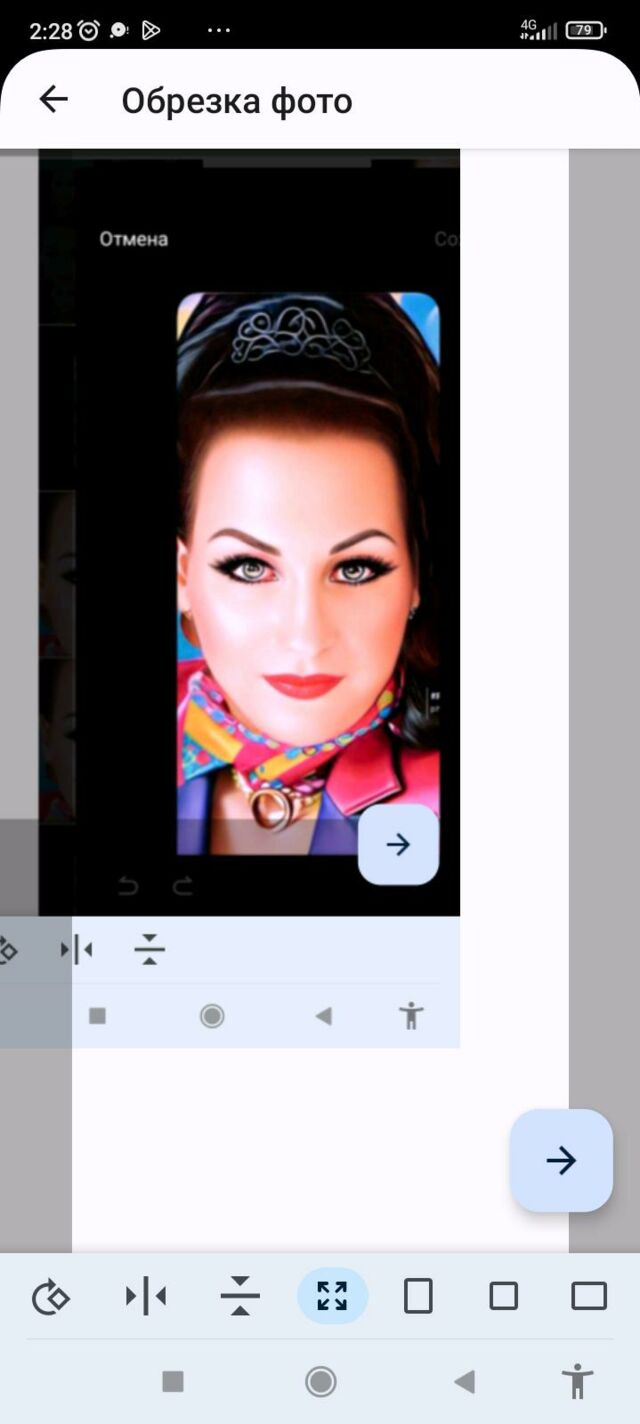Flip the photo horizontally
Image resolution: width=640 pixels, height=1424 pixels.
pyautogui.click(x=146, y=1297)
